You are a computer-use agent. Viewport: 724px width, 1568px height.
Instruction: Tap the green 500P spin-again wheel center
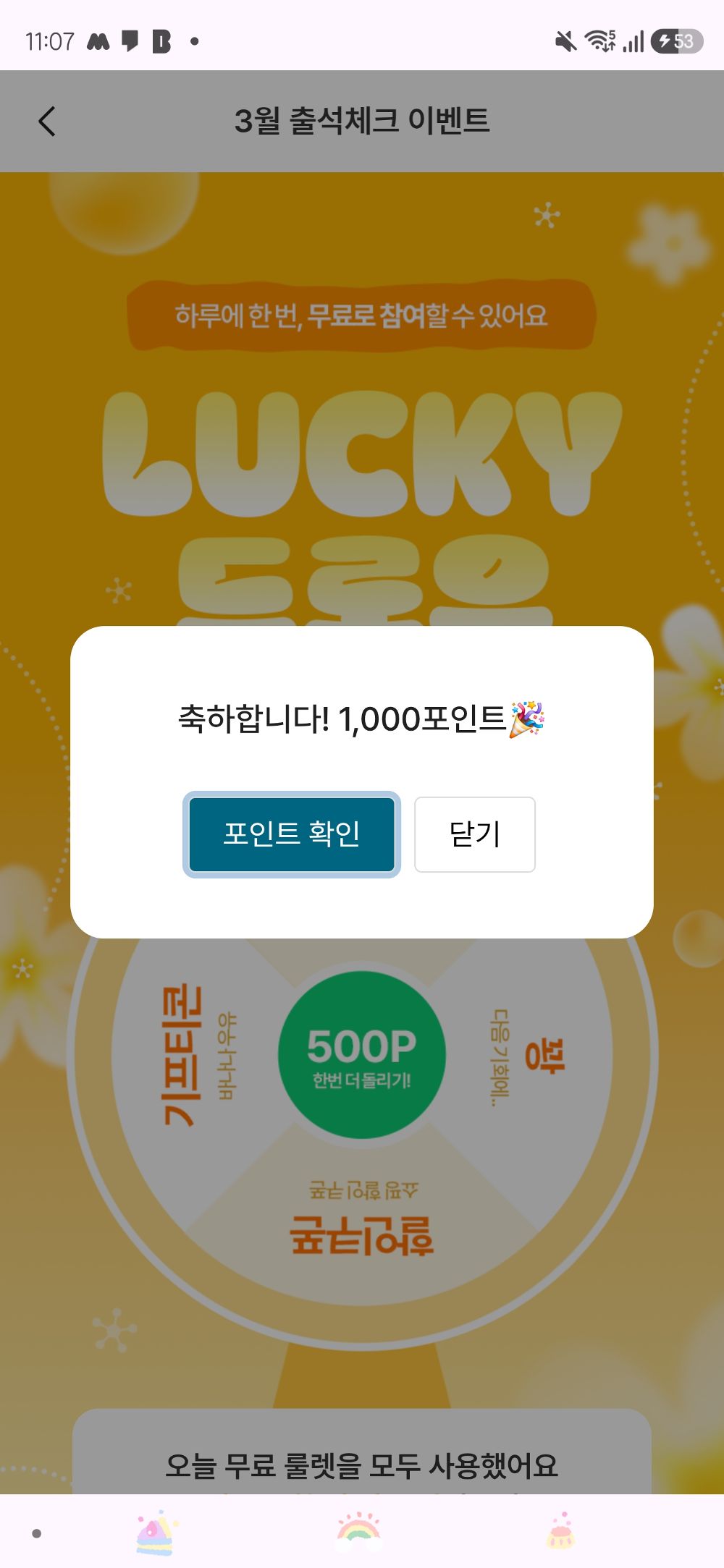363,1056
